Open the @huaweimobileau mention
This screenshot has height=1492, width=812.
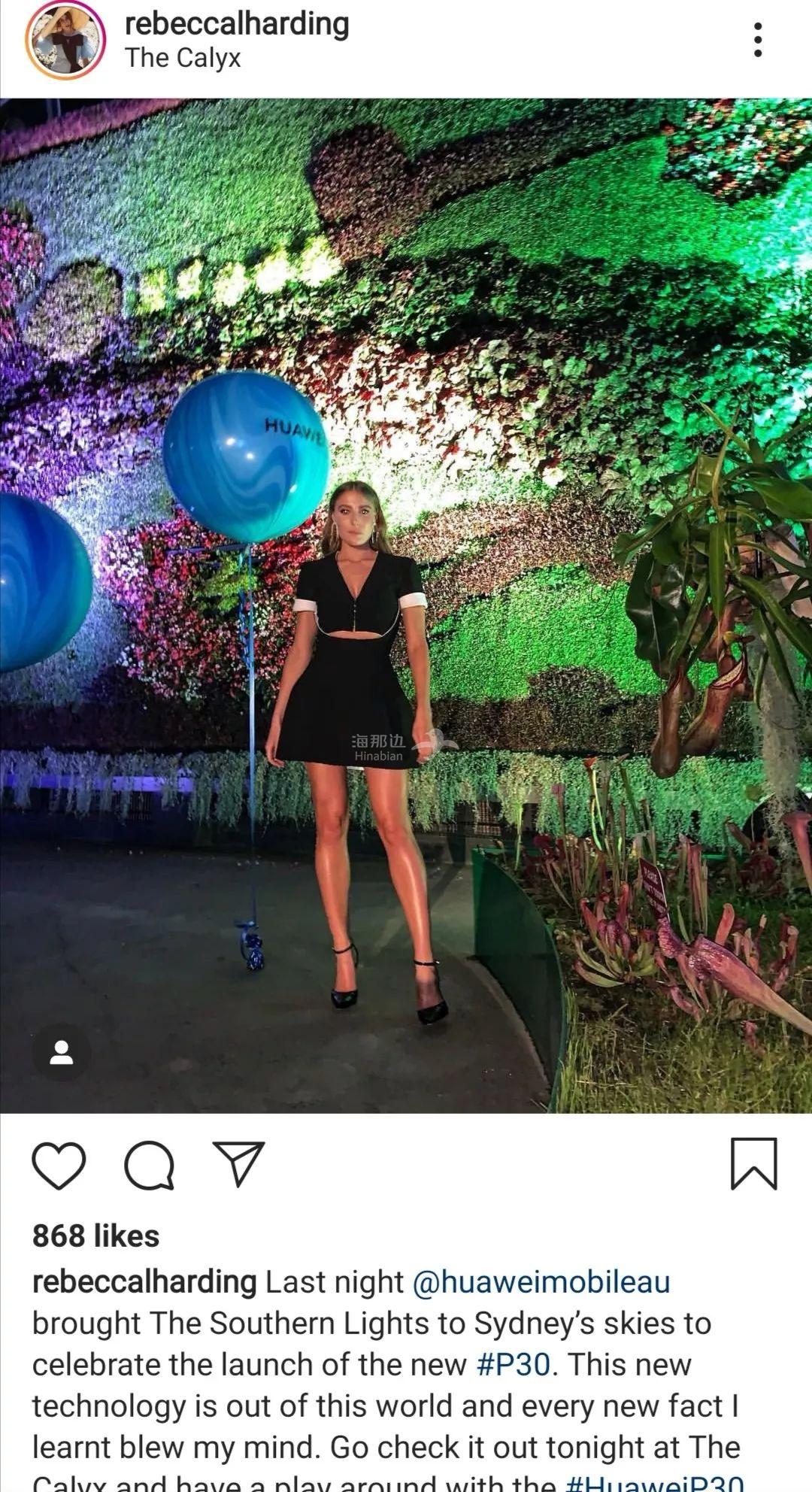tap(541, 1281)
